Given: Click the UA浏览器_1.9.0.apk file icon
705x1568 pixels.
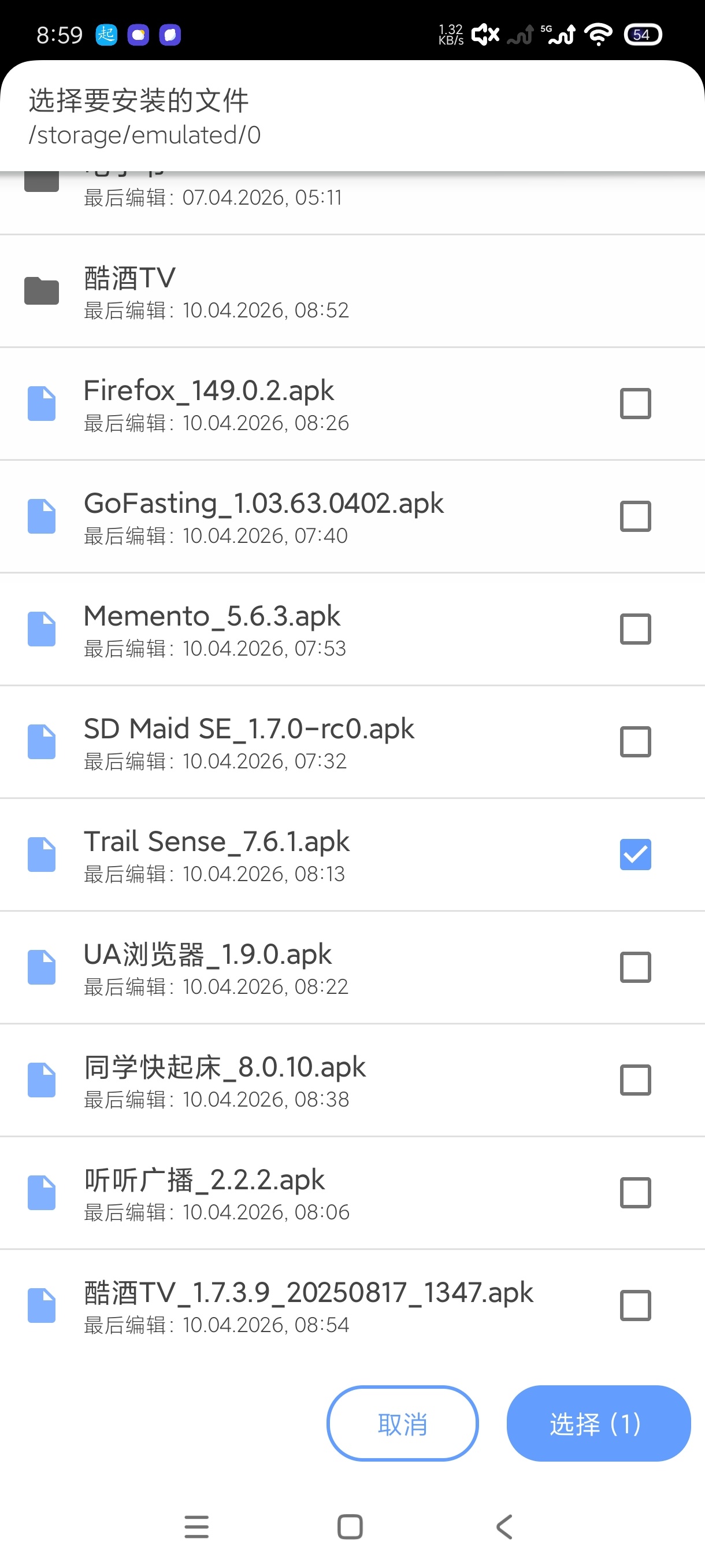Looking at the screenshot, I should [42, 967].
